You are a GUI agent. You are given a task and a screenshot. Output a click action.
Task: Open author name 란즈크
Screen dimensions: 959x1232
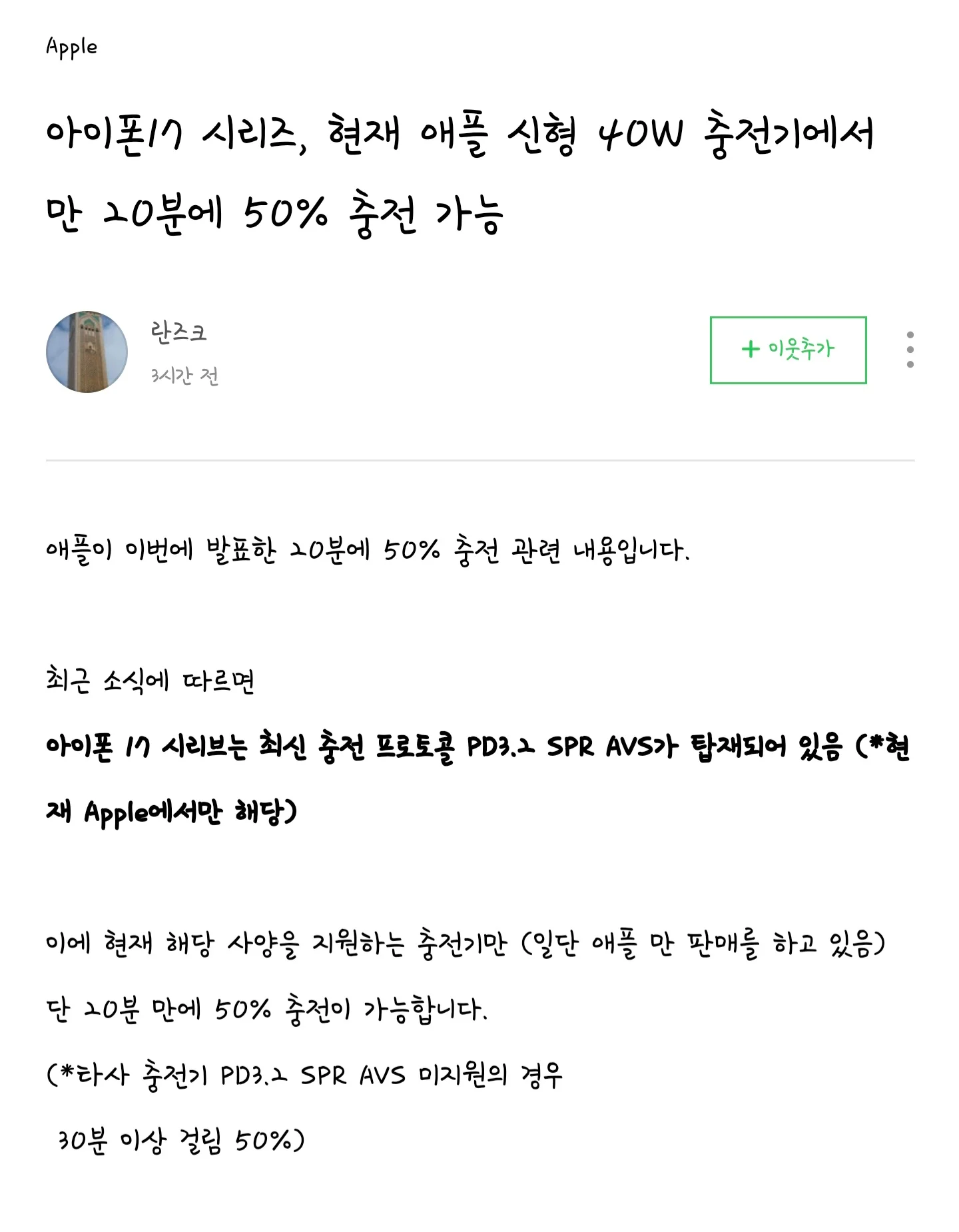click(178, 331)
